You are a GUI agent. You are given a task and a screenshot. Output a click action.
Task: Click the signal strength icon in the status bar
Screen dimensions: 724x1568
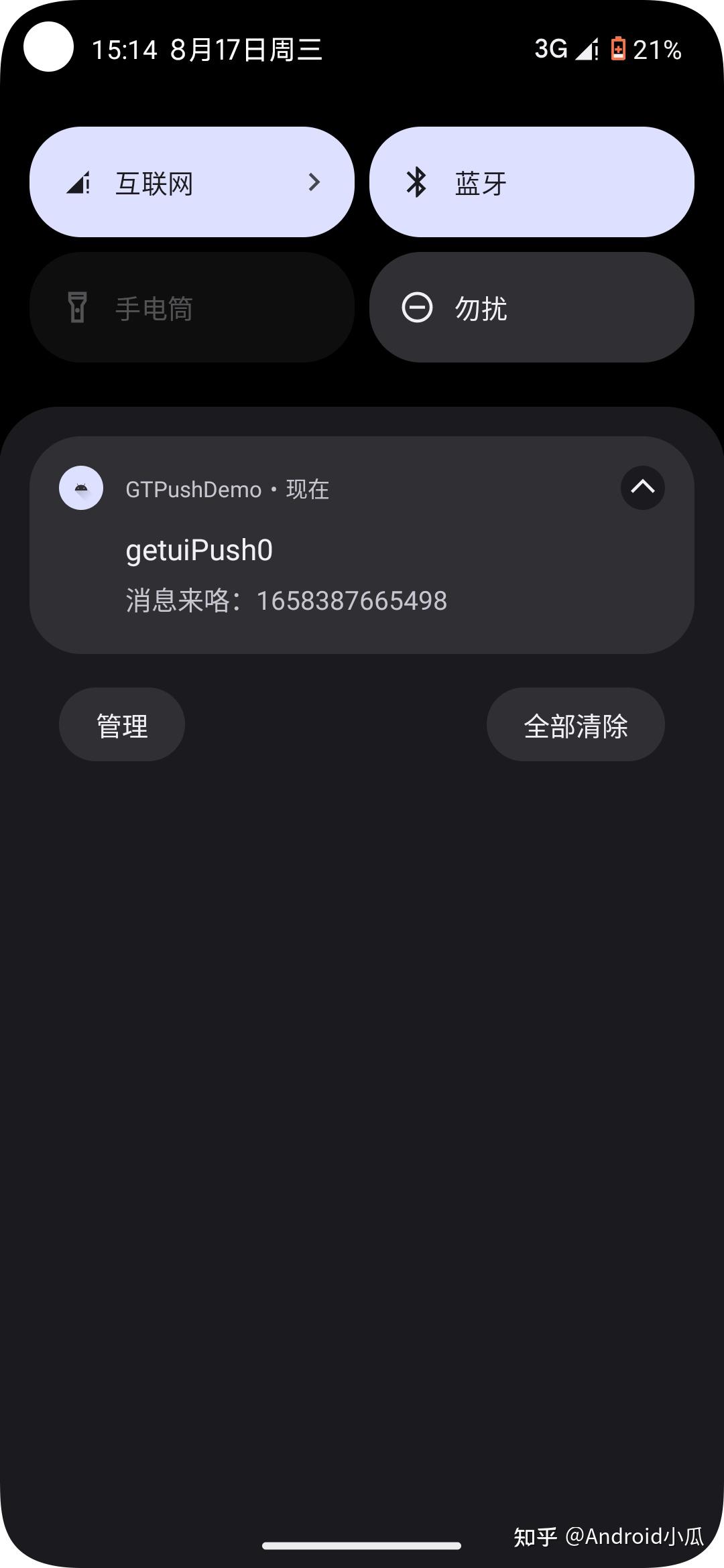(585, 50)
